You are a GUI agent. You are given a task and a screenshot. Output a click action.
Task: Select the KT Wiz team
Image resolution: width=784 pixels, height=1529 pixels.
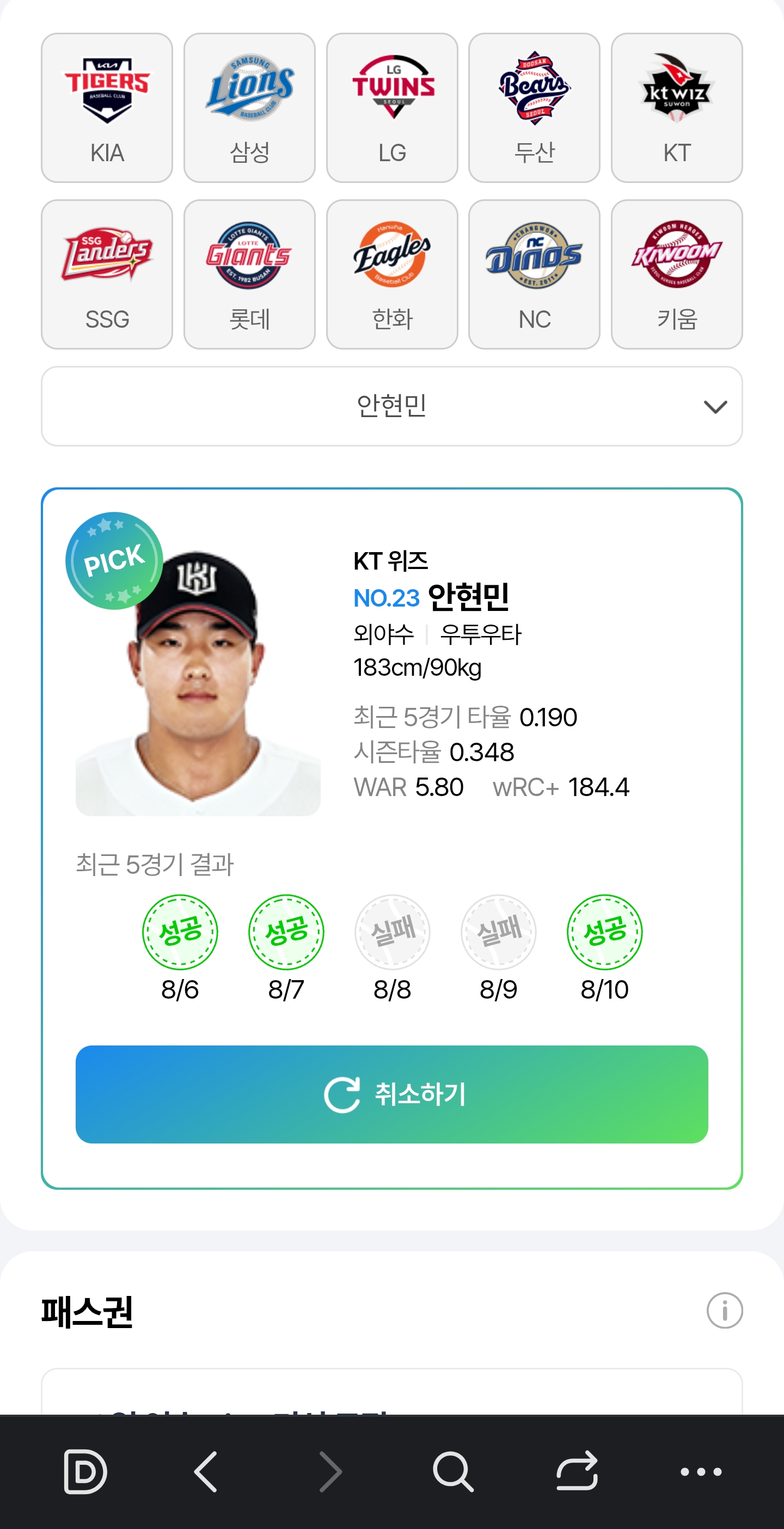pos(677,107)
